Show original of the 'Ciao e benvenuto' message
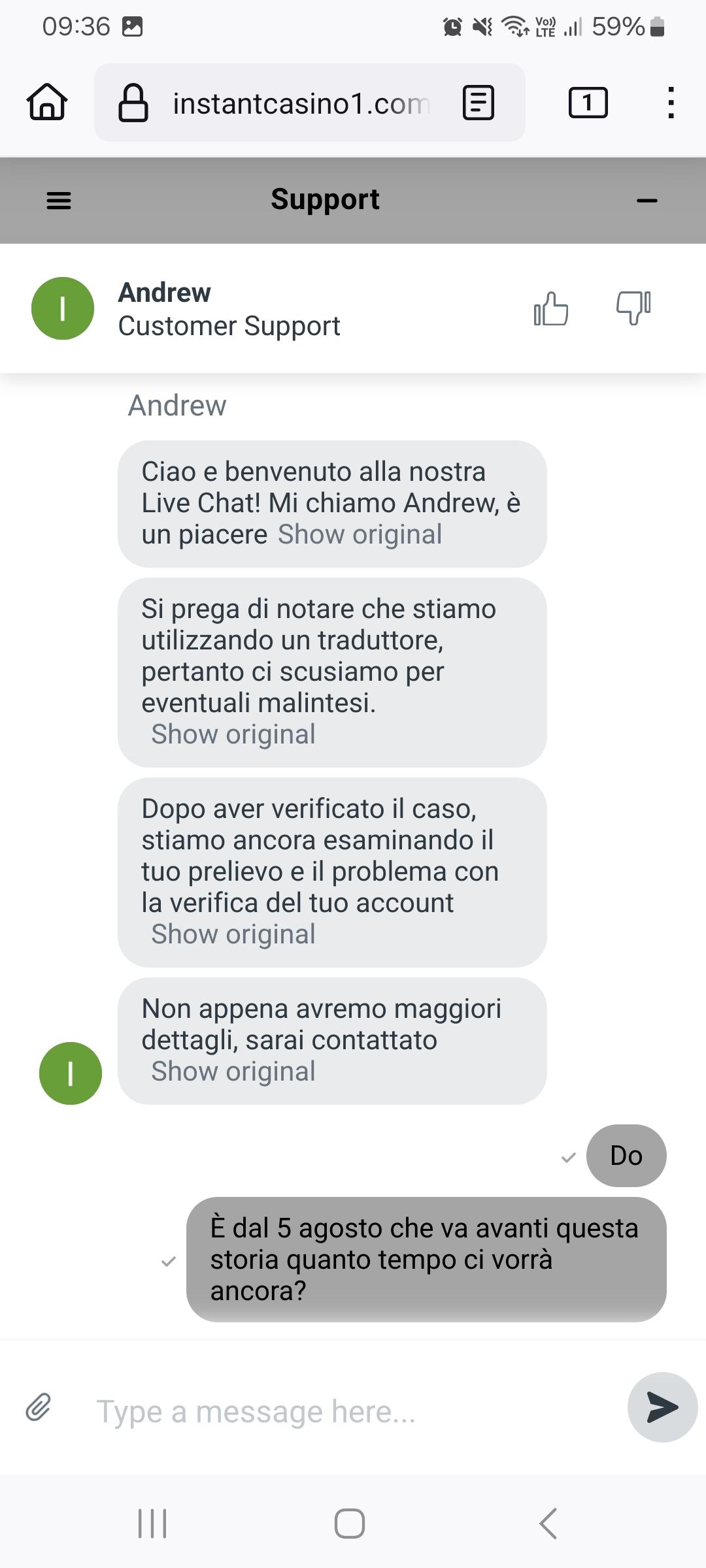Screen dimensions: 706x1568 point(360,534)
